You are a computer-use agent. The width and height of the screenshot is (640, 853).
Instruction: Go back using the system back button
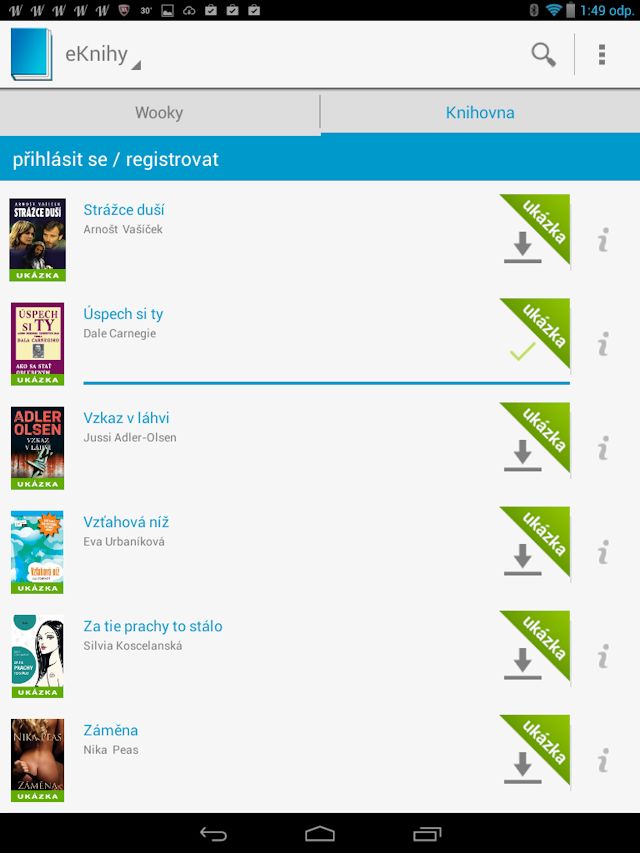[213, 833]
